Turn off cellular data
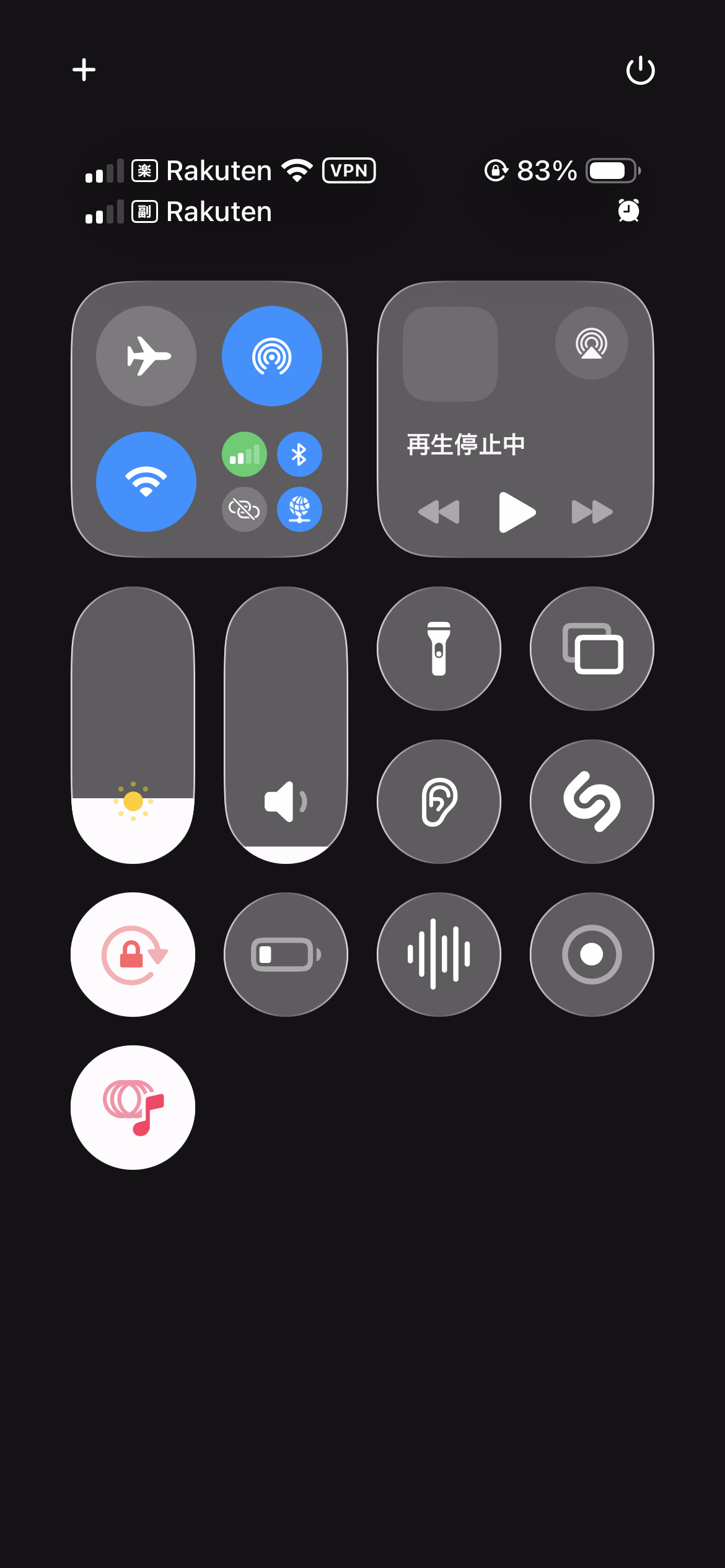The width and height of the screenshot is (725, 1568). pos(244,455)
